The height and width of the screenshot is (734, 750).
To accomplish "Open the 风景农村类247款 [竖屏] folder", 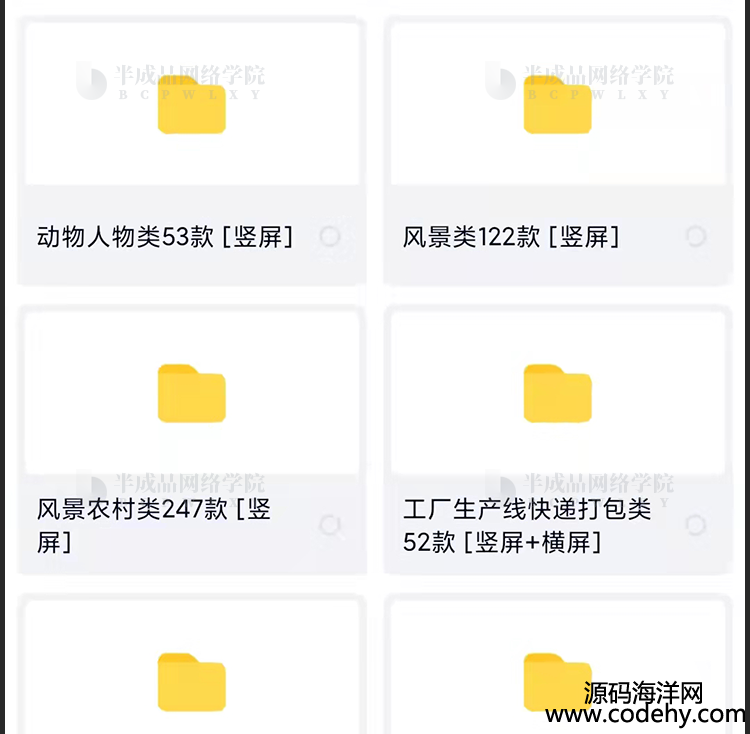I will [192, 395].
